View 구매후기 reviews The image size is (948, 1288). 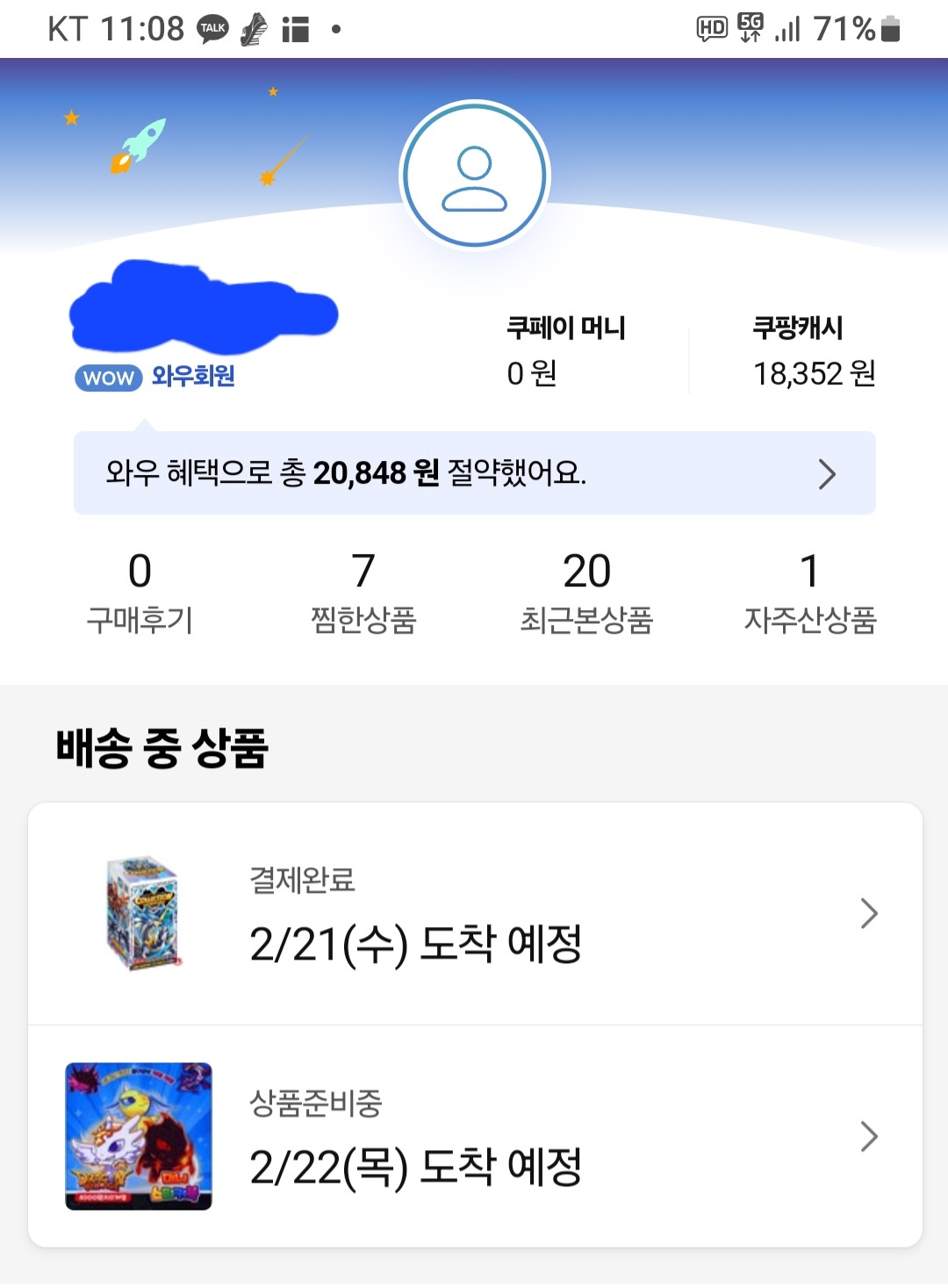click(x=140, y=593)
